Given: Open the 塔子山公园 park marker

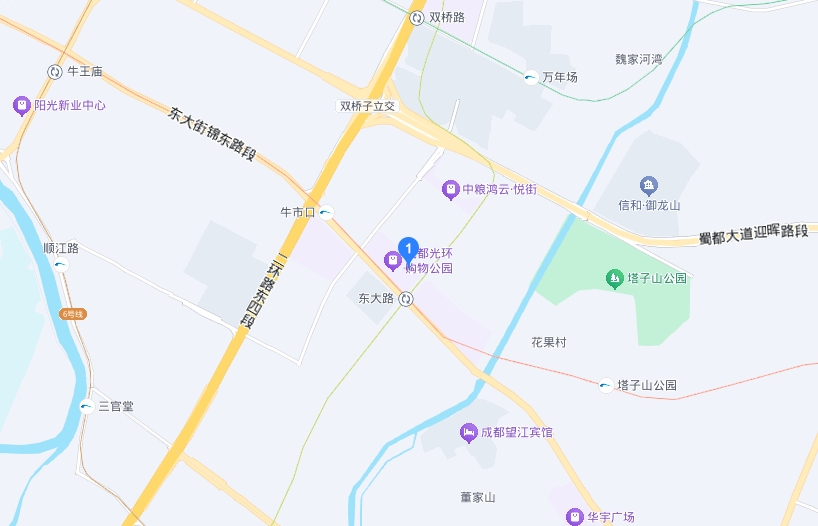Looking at the screenshot, I should 615,279.
